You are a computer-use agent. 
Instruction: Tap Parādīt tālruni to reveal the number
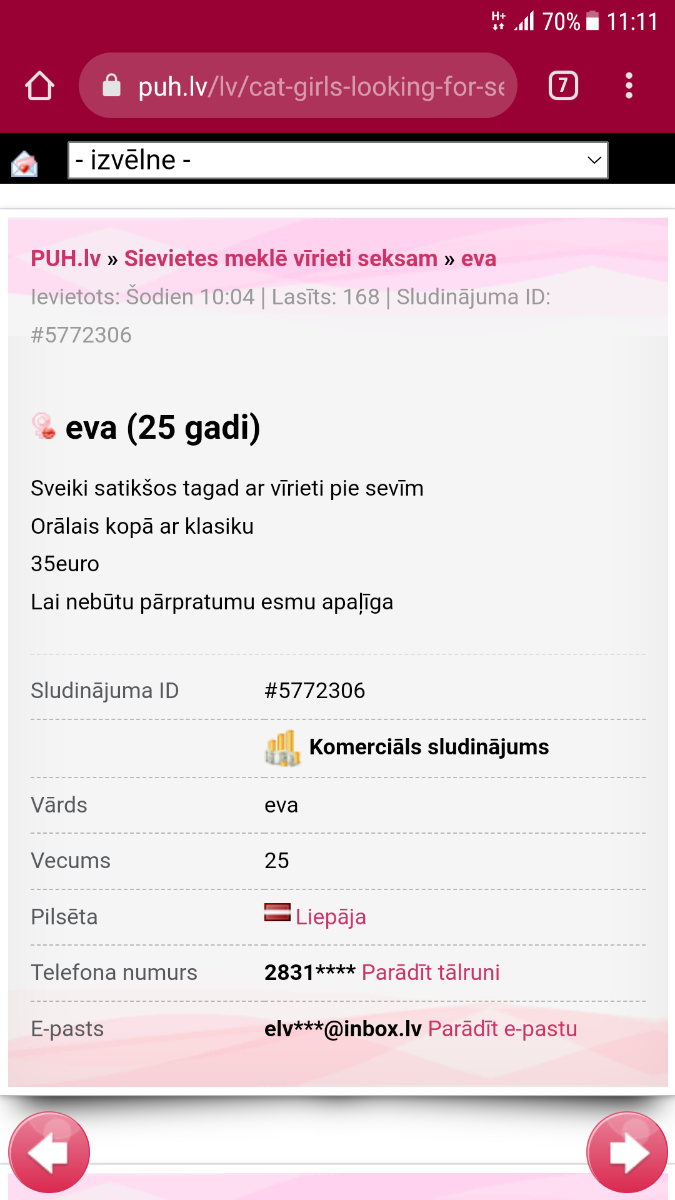[x=430, y=972]
